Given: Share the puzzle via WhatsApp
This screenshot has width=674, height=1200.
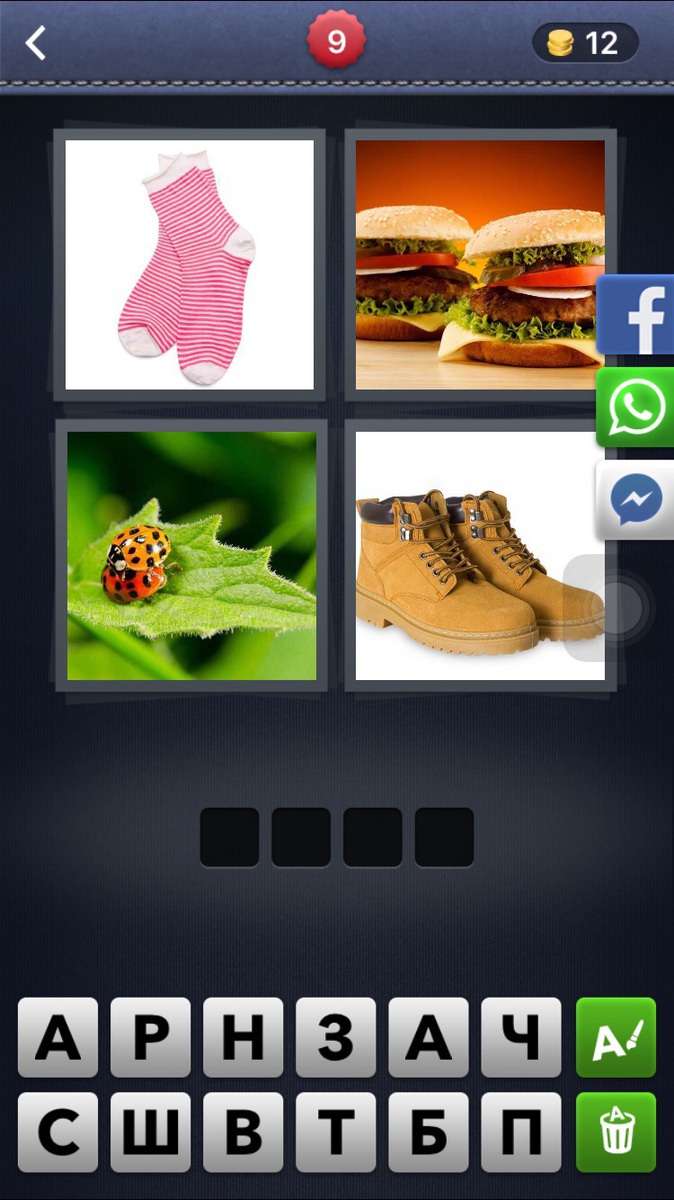Looking at the screenshot, I should click(637, 407).
